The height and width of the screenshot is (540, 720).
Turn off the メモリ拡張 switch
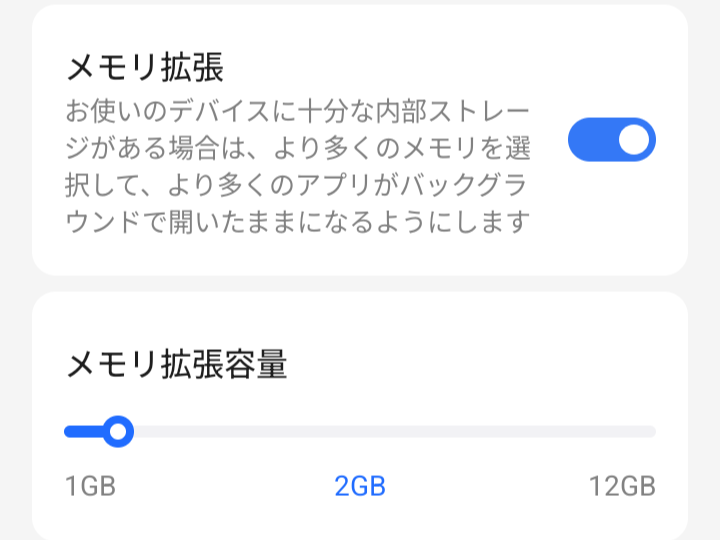click(x=611, y=140)
